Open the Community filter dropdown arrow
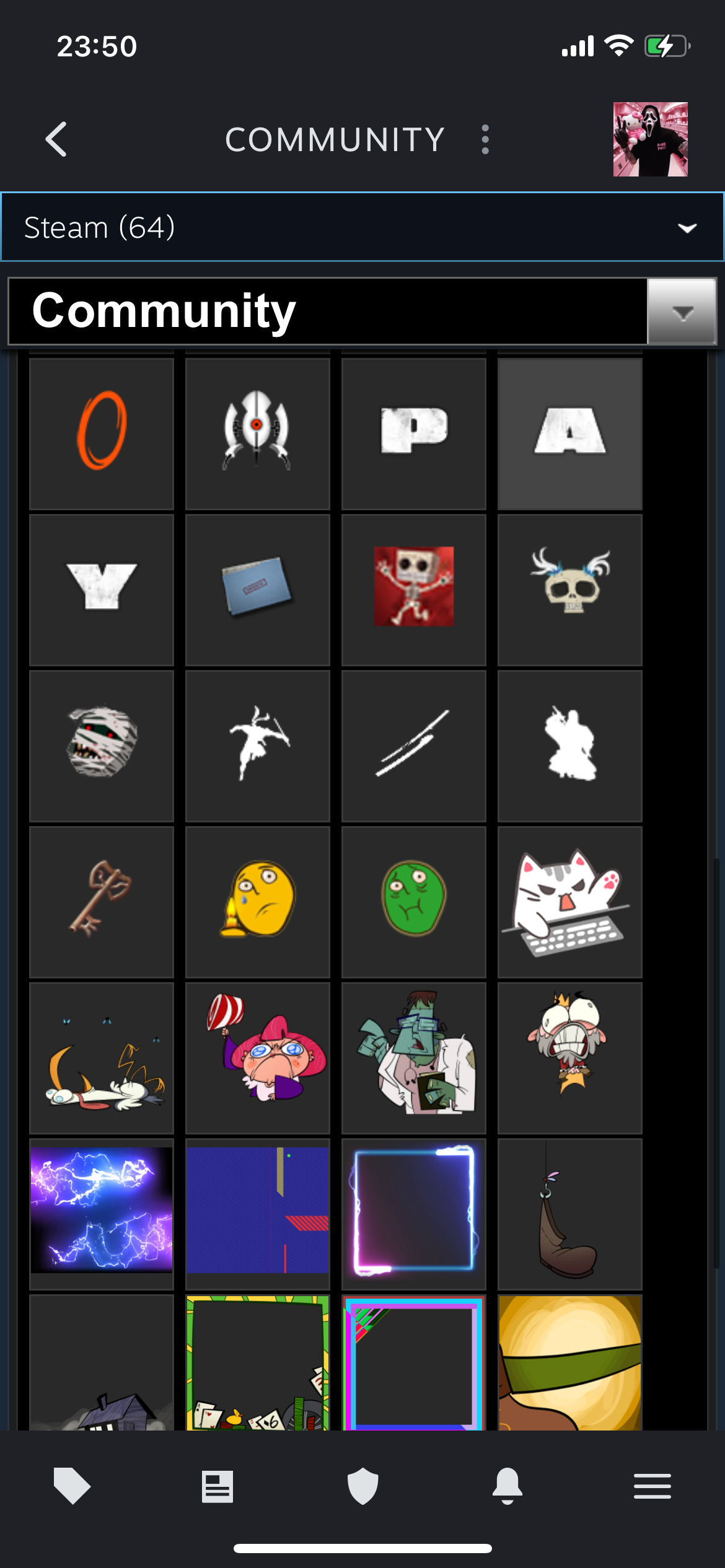Screen dimensions: 725x1568 pos(682,311)
